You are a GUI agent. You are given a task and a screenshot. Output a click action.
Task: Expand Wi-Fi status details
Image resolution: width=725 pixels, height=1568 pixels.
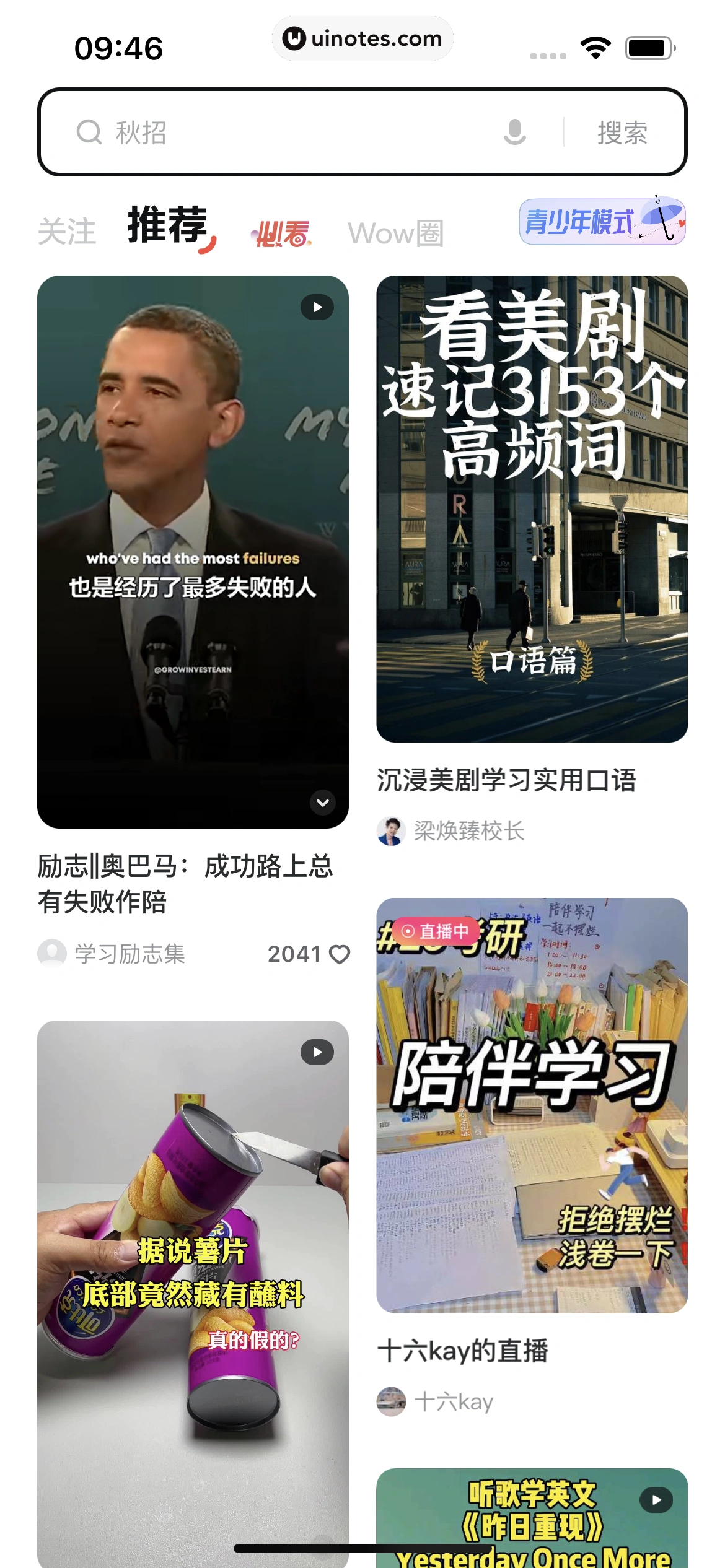coord(595,46)
